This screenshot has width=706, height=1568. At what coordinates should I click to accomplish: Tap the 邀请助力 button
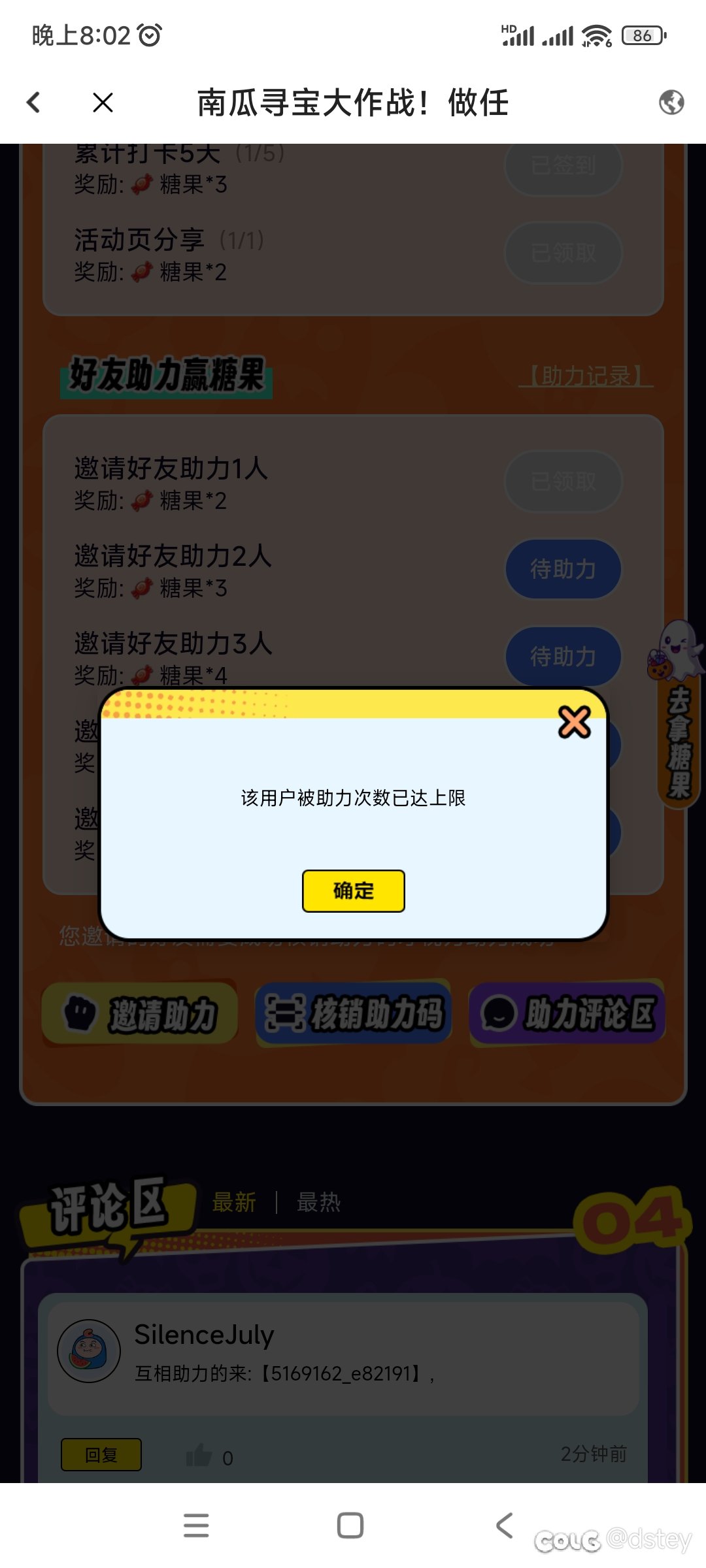coord(140,1014)
